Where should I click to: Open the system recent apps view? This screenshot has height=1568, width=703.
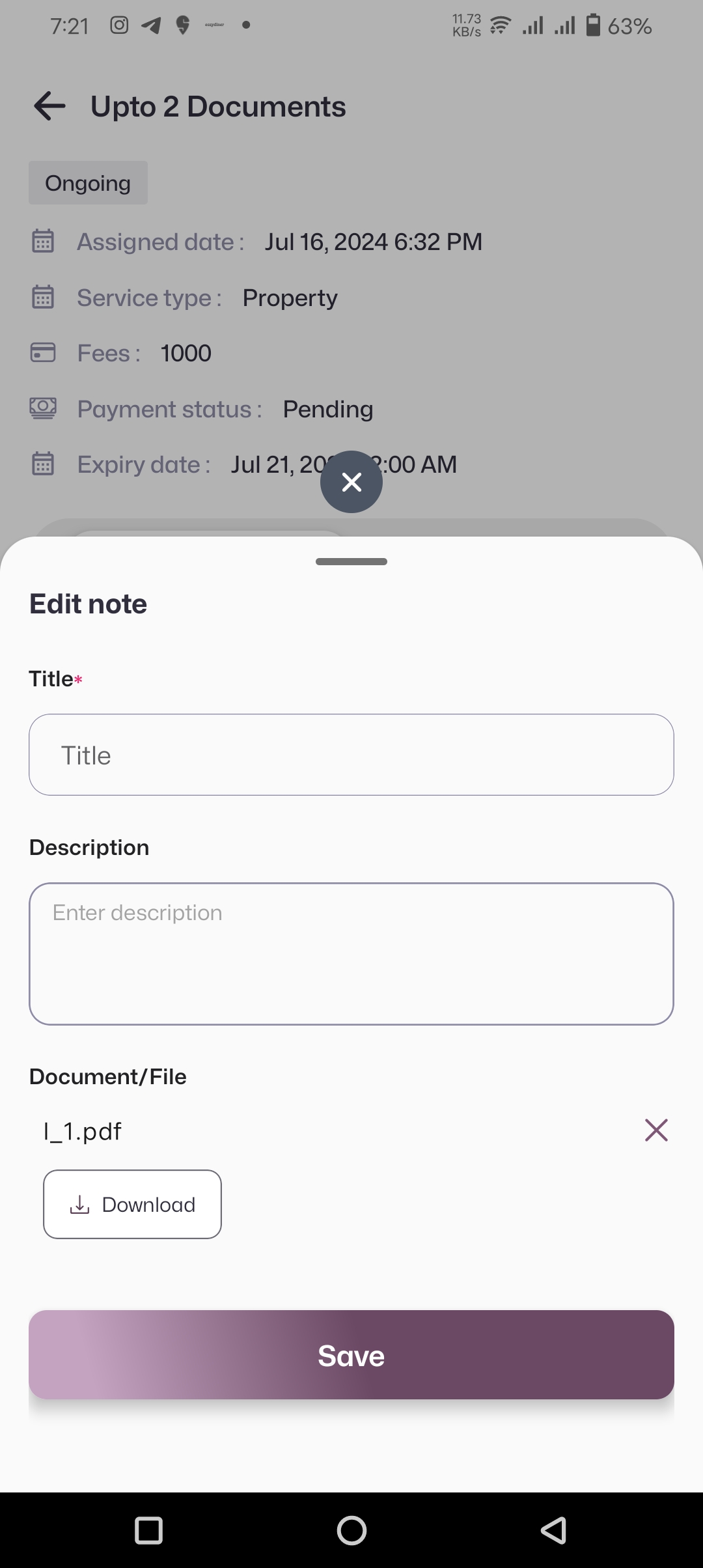coord(148,1530)
